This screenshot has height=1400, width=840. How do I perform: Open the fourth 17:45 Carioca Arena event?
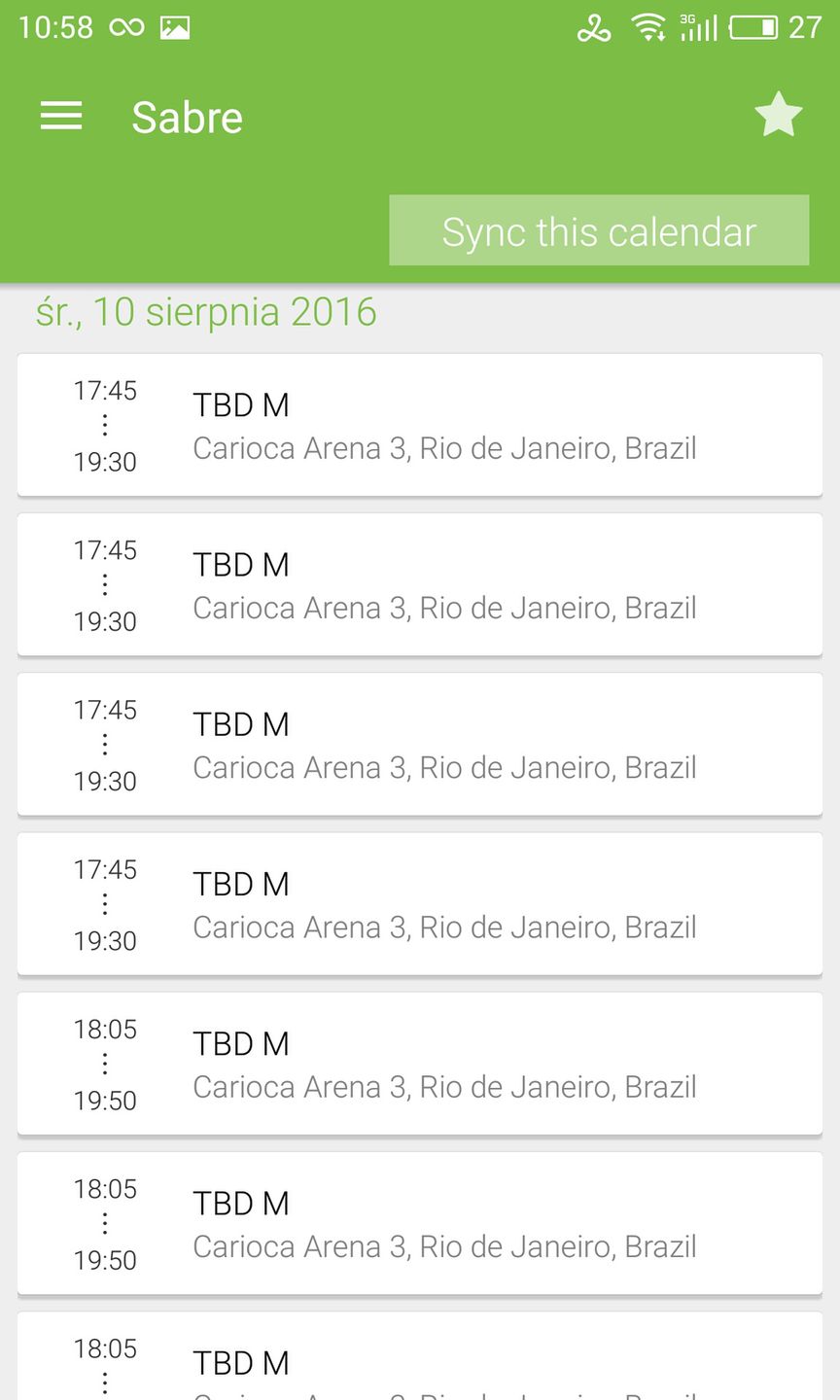tap(420, 903)
